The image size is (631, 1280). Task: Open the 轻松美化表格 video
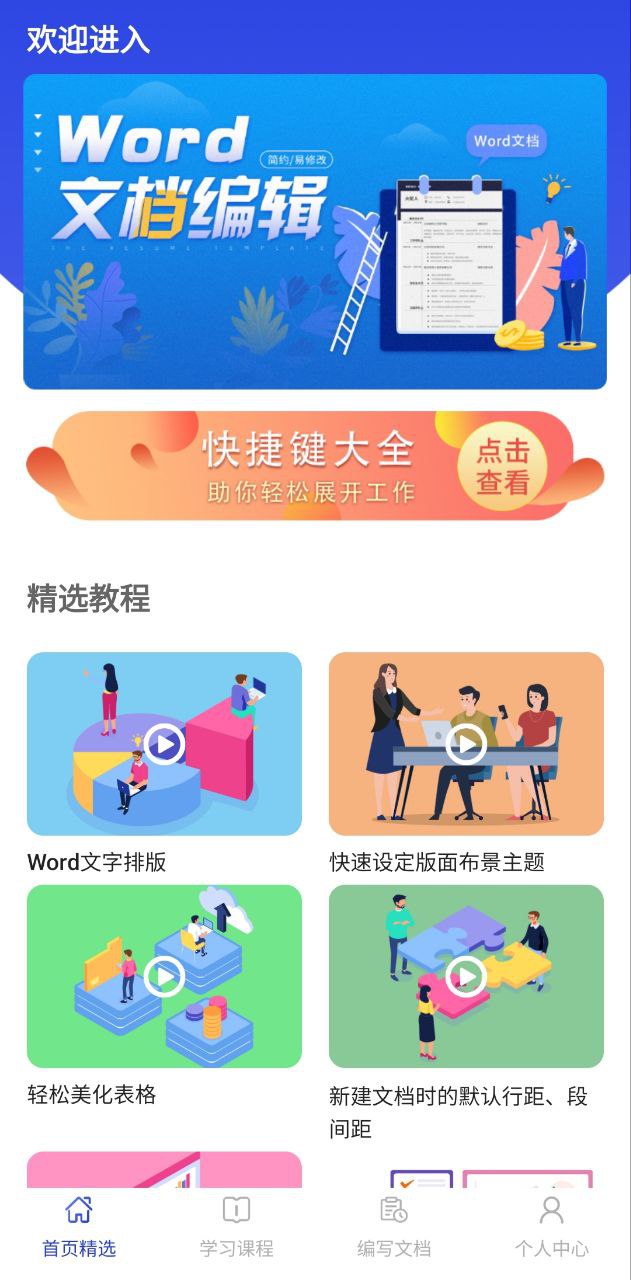(x=164, y=976)
